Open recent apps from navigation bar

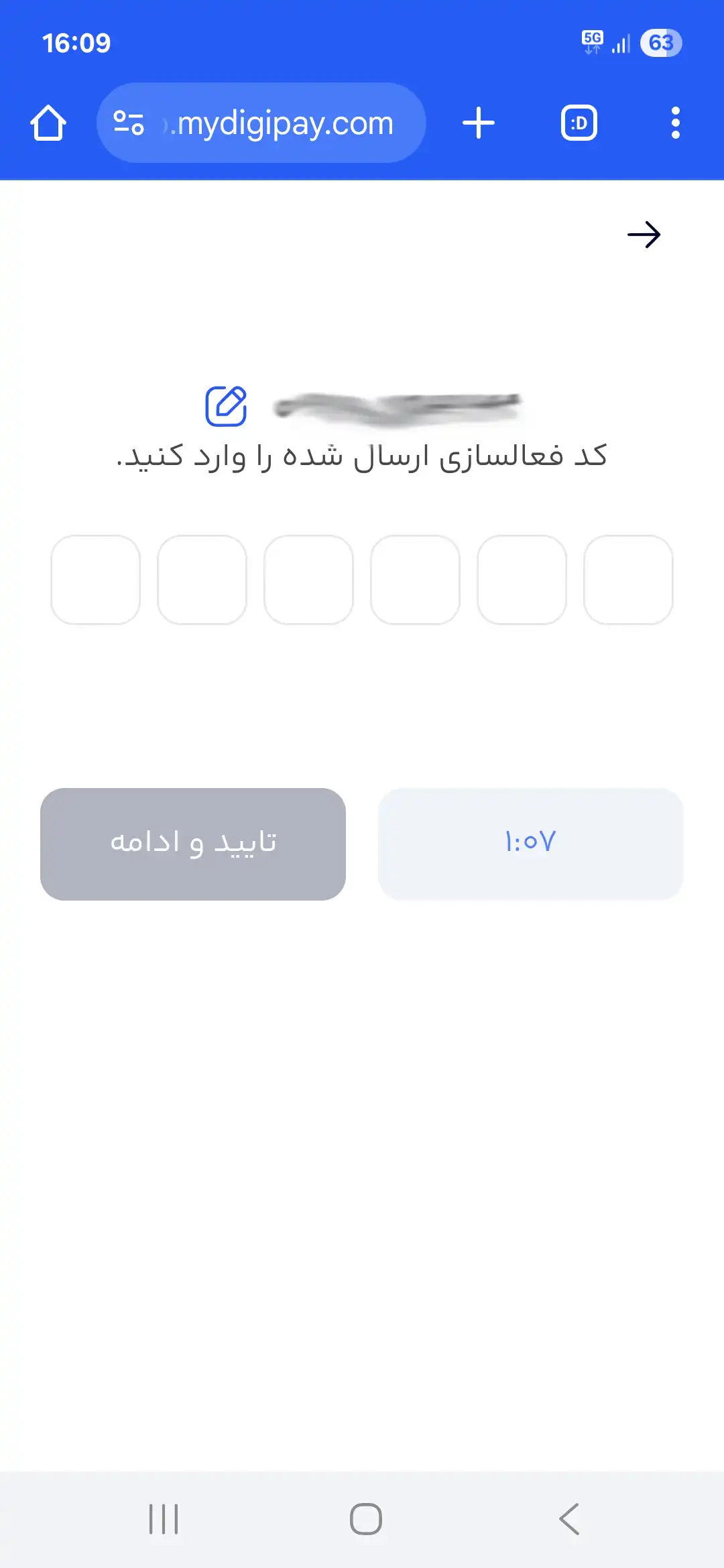pyautogui.click(x=164, y=1518)
